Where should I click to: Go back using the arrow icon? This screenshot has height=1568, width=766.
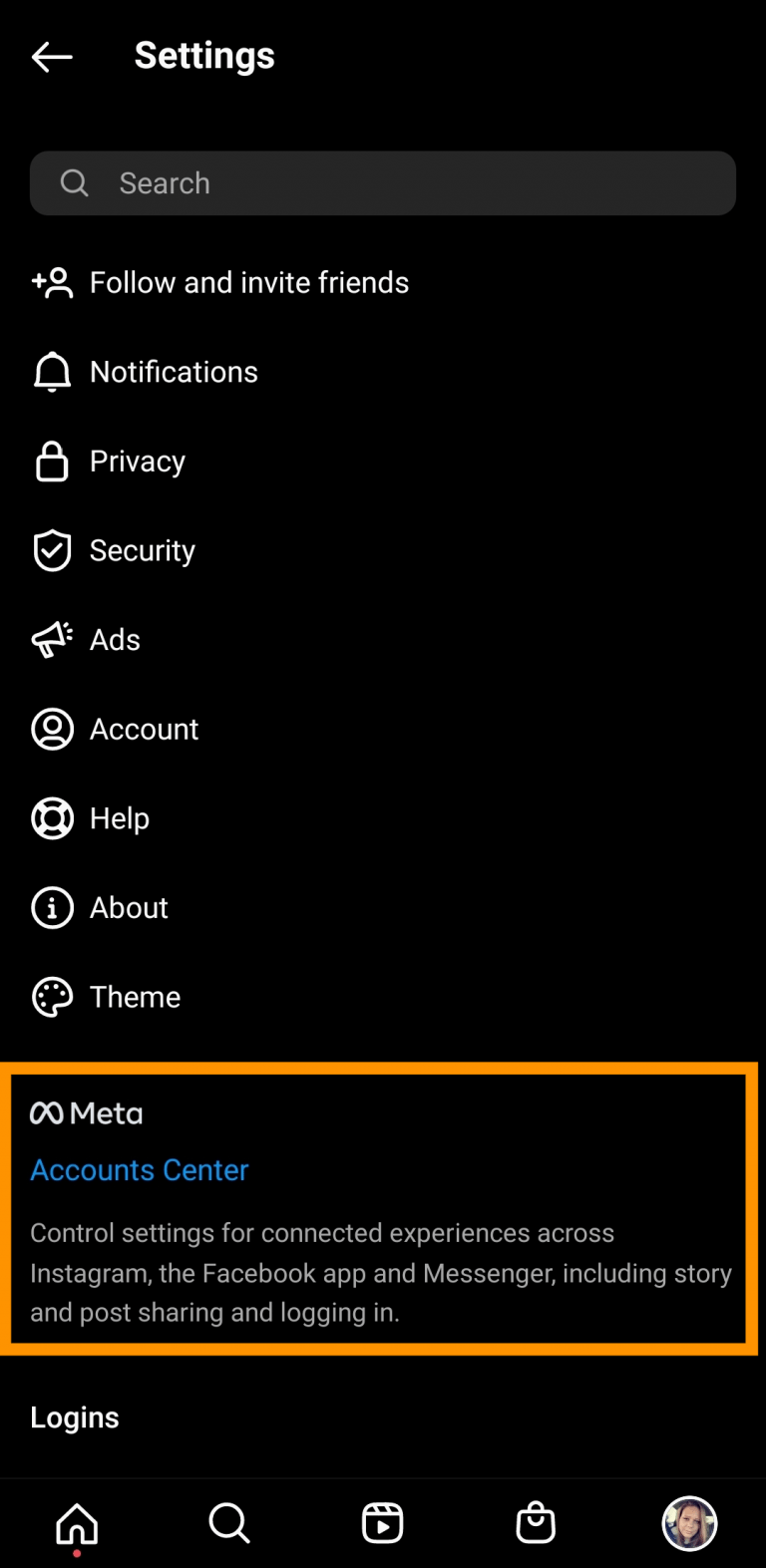(52, 57)
